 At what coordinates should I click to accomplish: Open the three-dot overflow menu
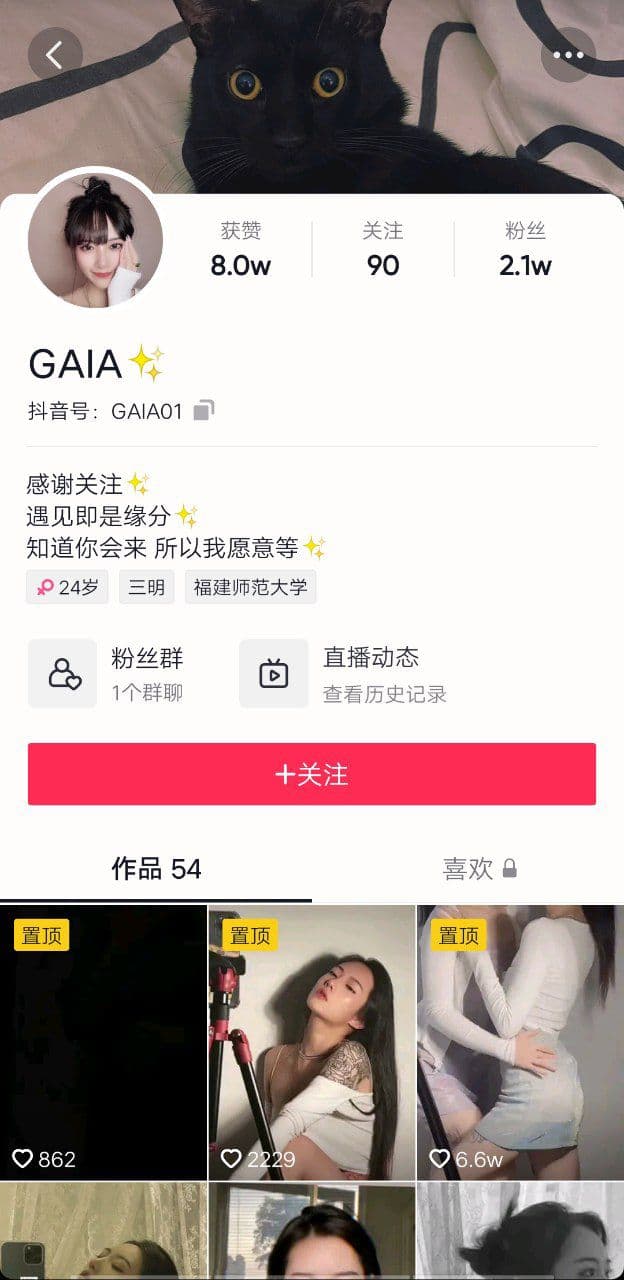coord(568,55)
